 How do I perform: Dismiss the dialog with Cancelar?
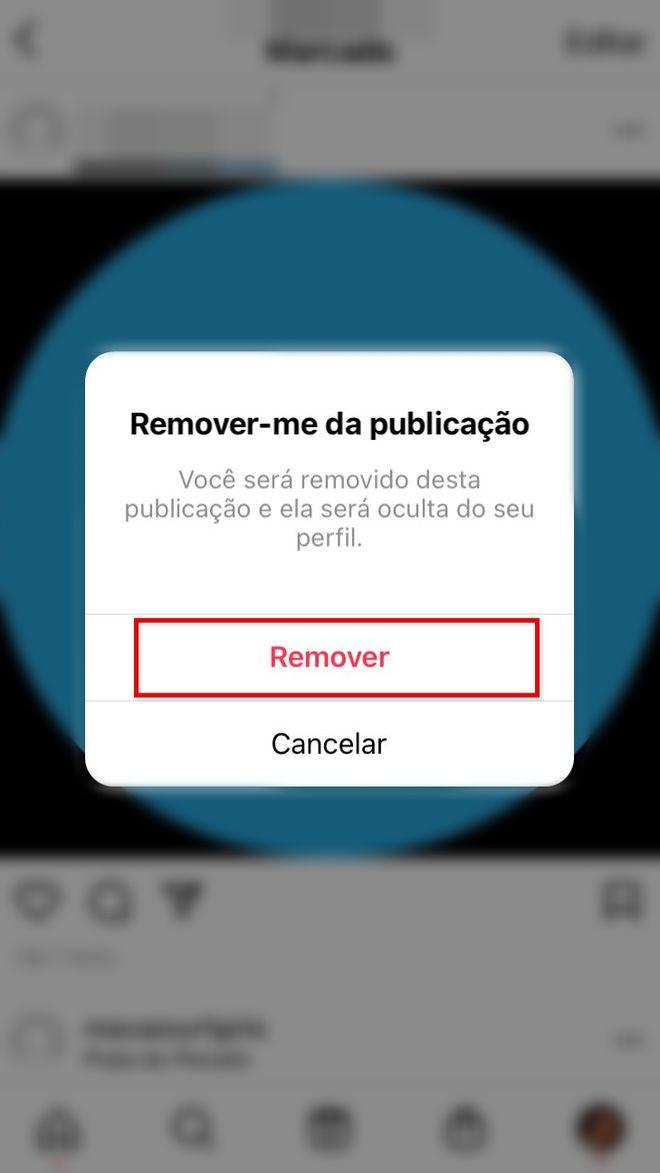[329, 744]
